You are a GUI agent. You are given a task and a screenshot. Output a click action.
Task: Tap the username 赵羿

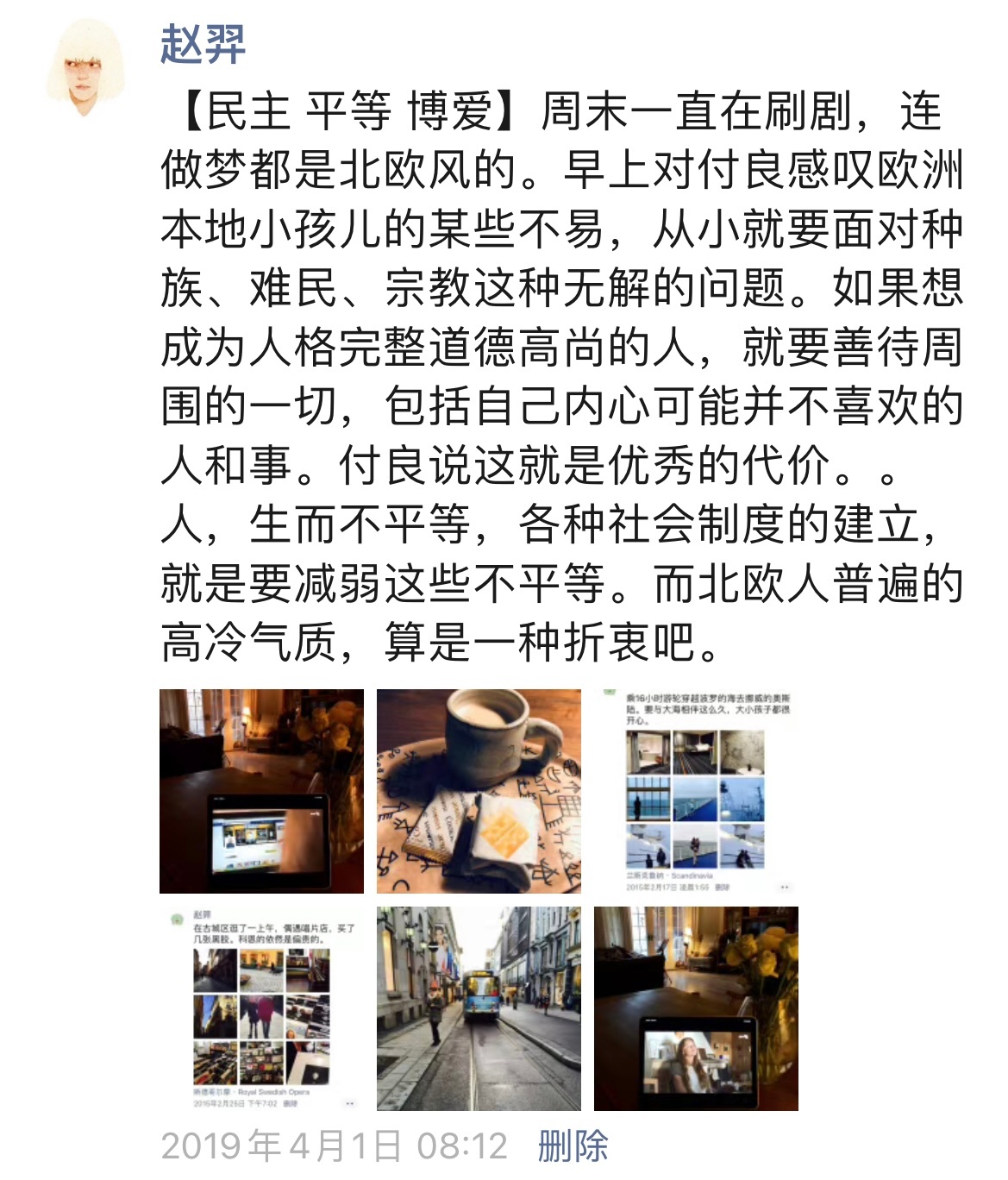tap(203, 44)
